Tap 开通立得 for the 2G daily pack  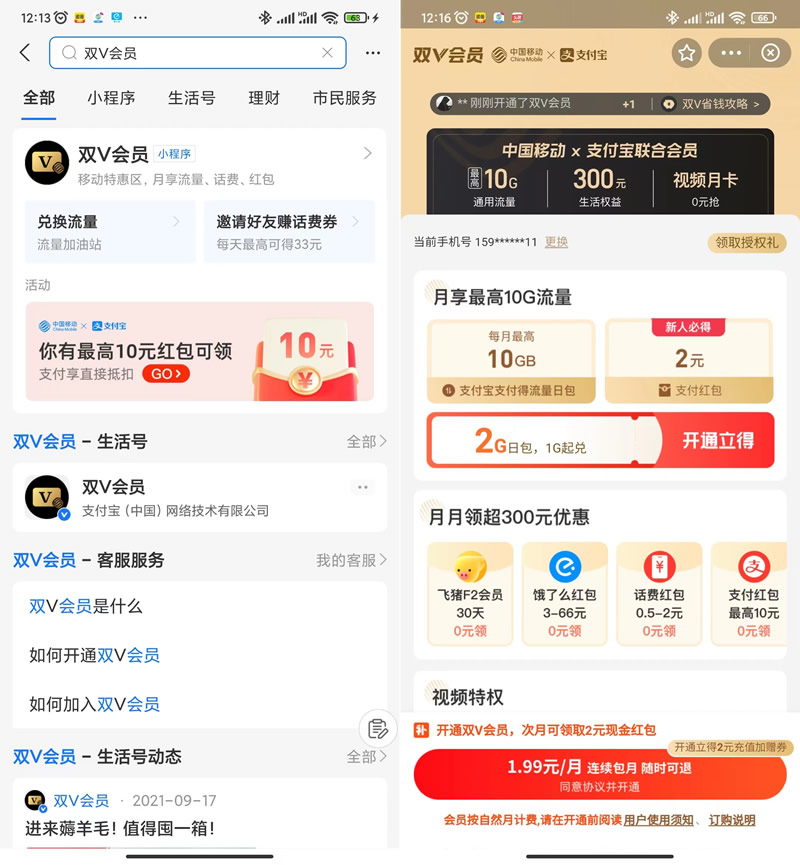(x=717, y=440)
